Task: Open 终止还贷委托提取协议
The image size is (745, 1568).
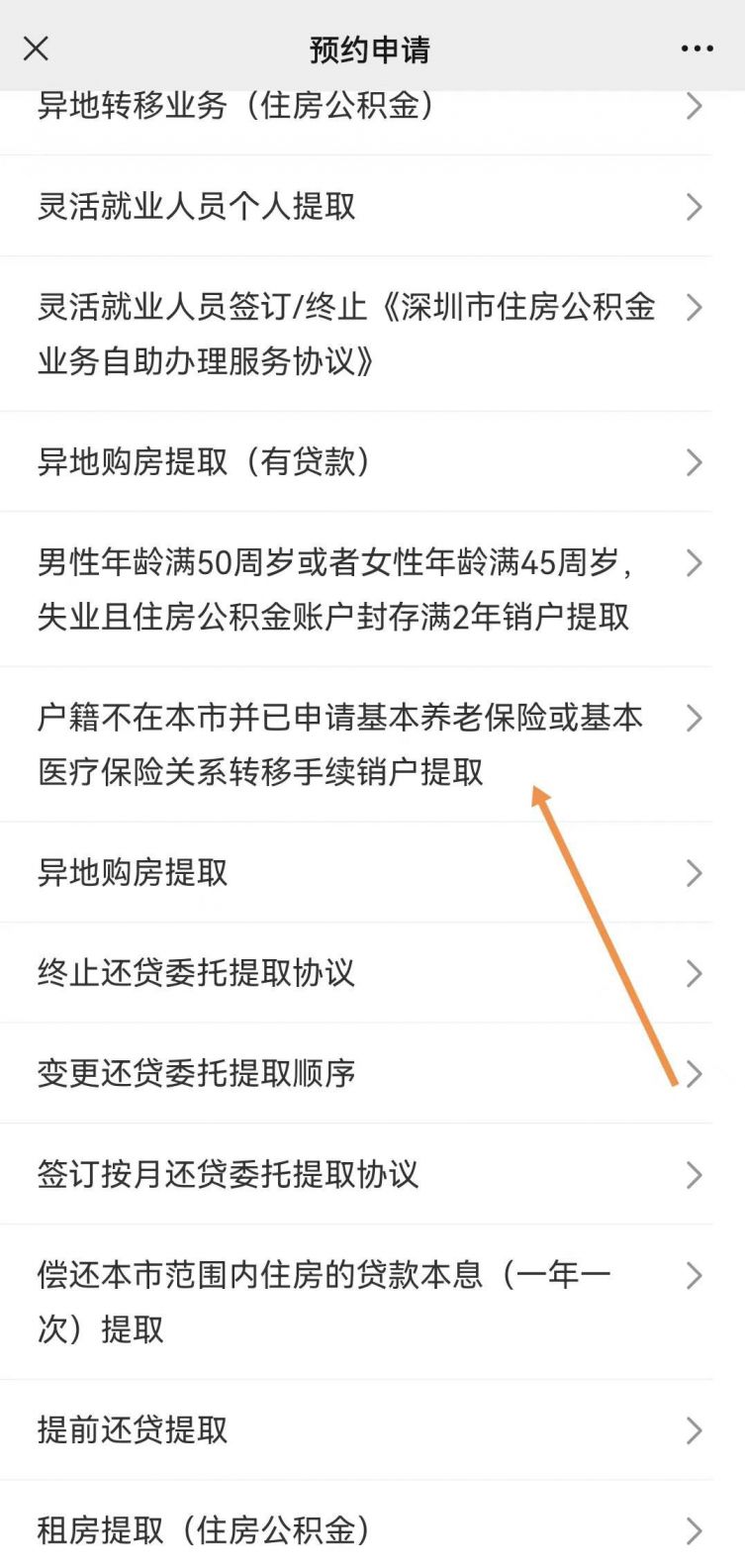Action: click(356, 973)
